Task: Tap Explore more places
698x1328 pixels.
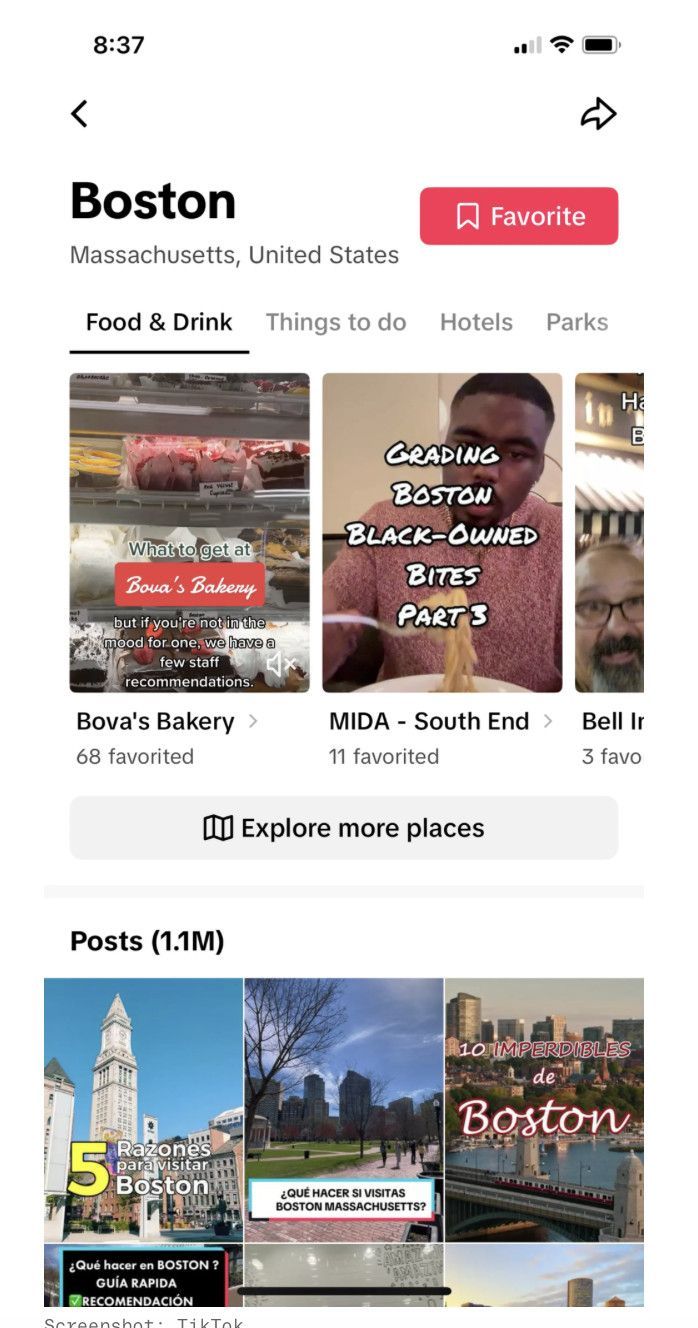Action: 344,828
